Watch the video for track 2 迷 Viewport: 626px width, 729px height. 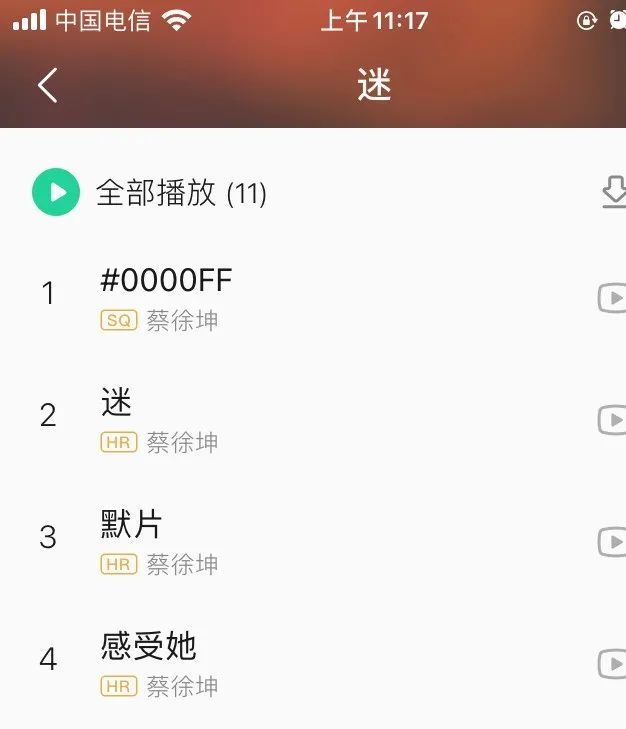click(611, 420)
